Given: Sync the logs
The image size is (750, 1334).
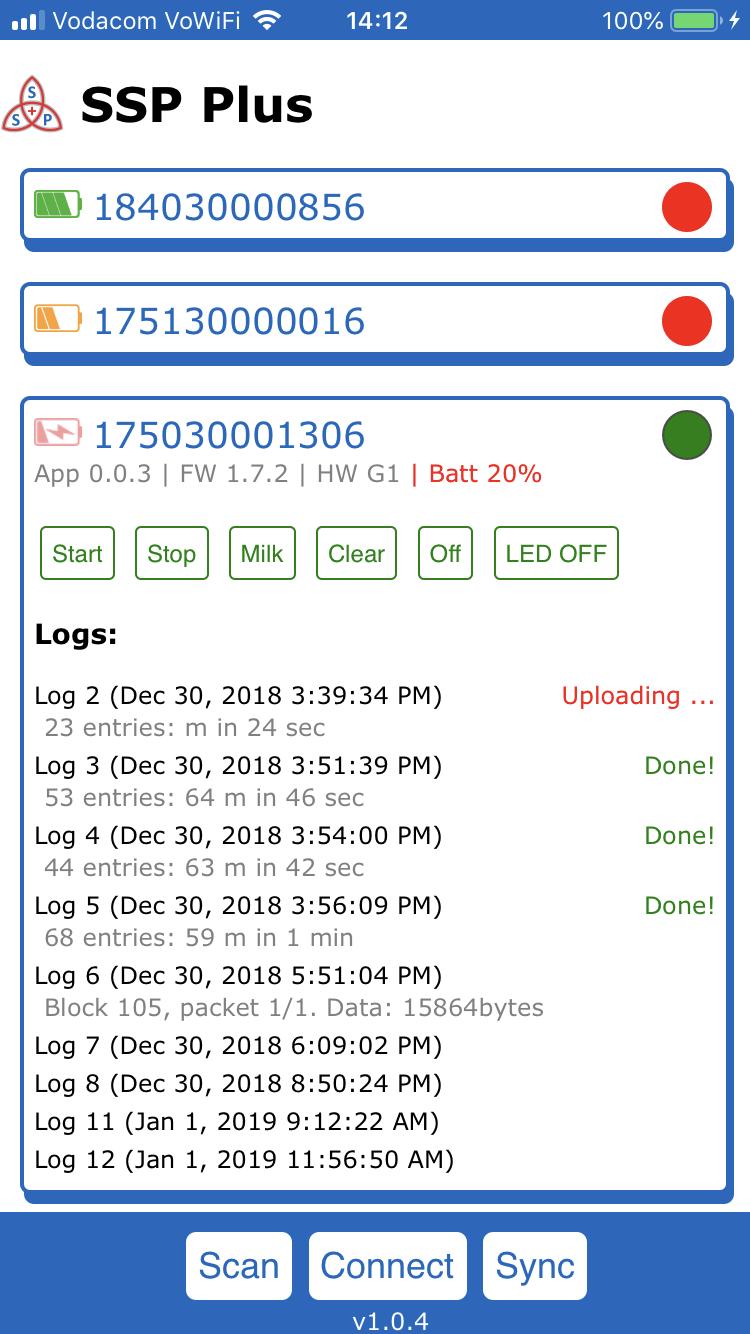Looking at the screenshot, I should coord(535,1266).
